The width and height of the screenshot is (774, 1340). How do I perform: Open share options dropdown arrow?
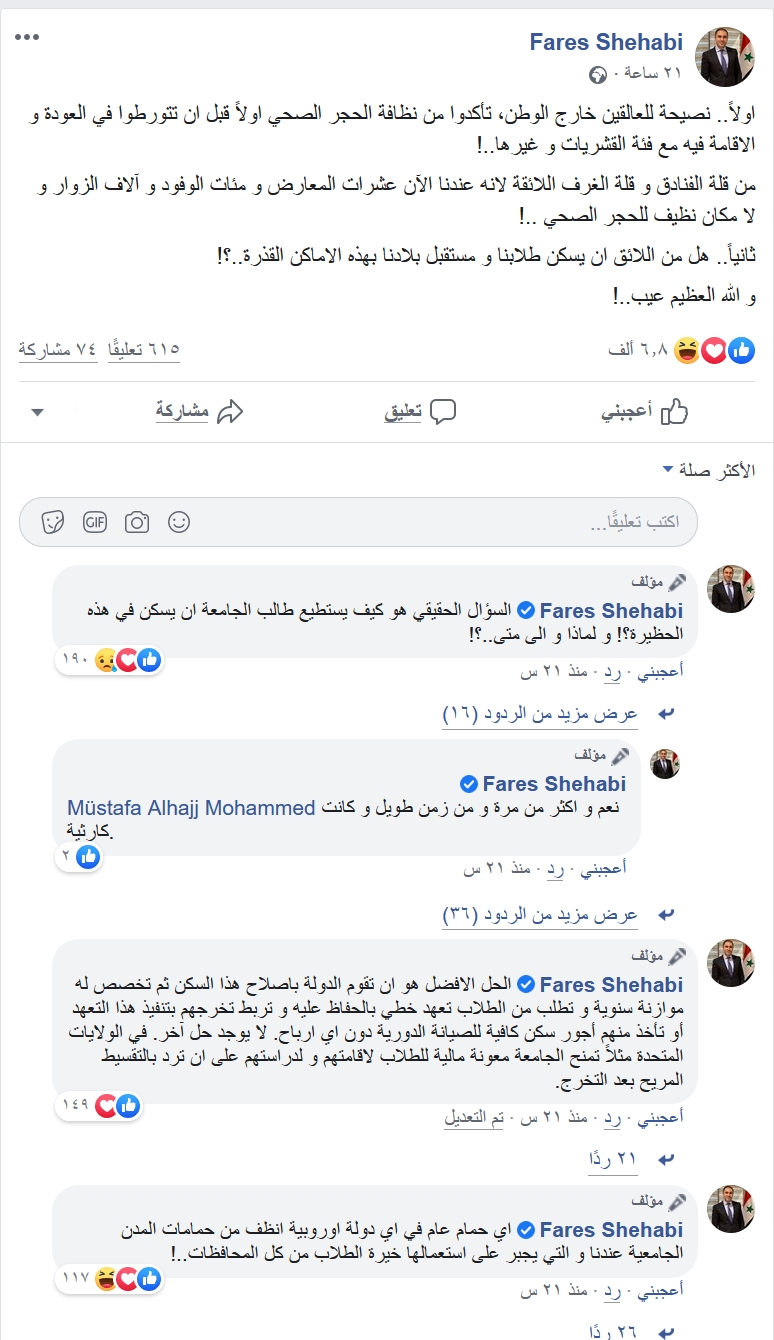click(38, 412)
